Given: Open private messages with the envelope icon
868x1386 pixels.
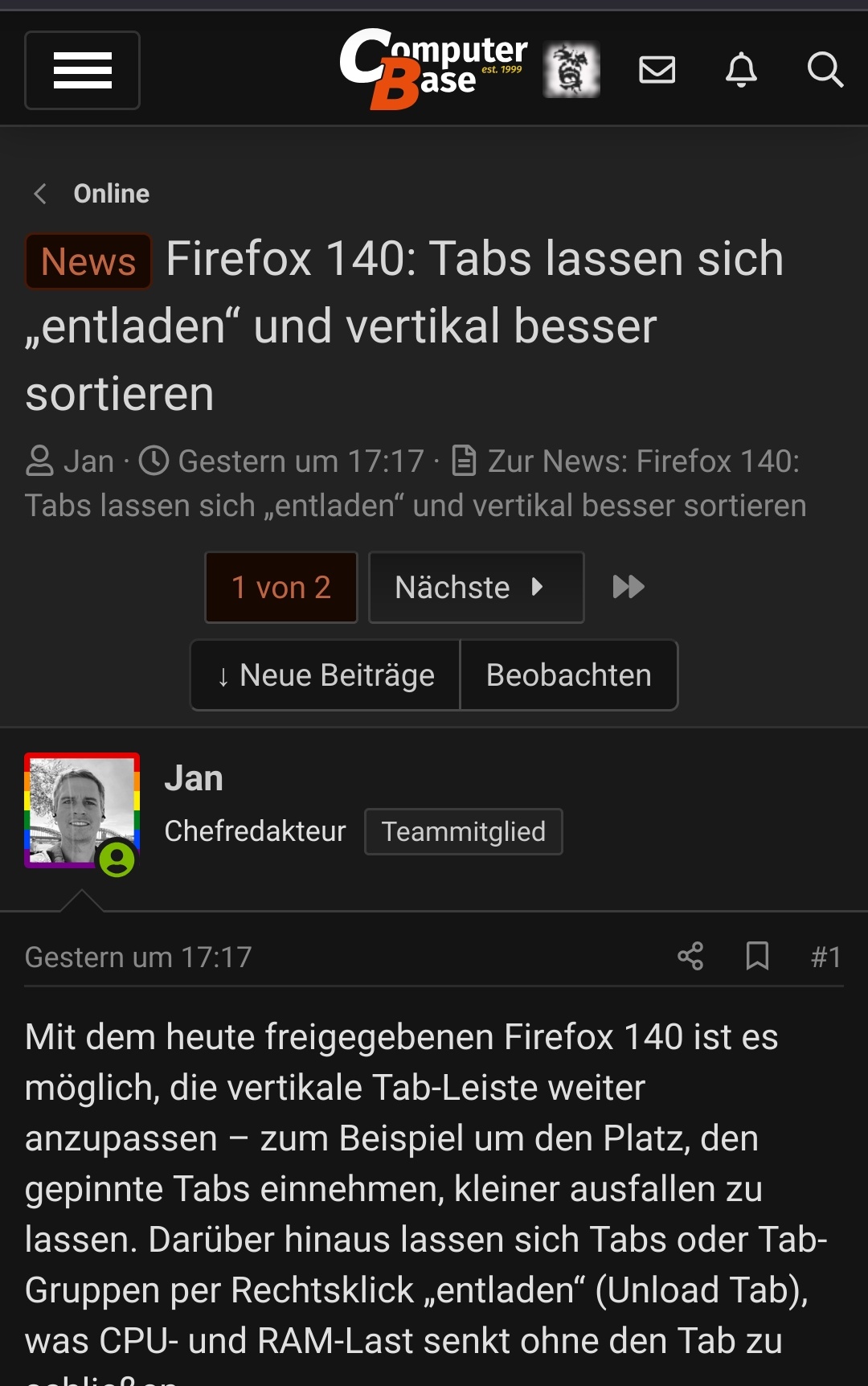Looking at the screenshot, I should pyautogui.click(x=657, y=70).
